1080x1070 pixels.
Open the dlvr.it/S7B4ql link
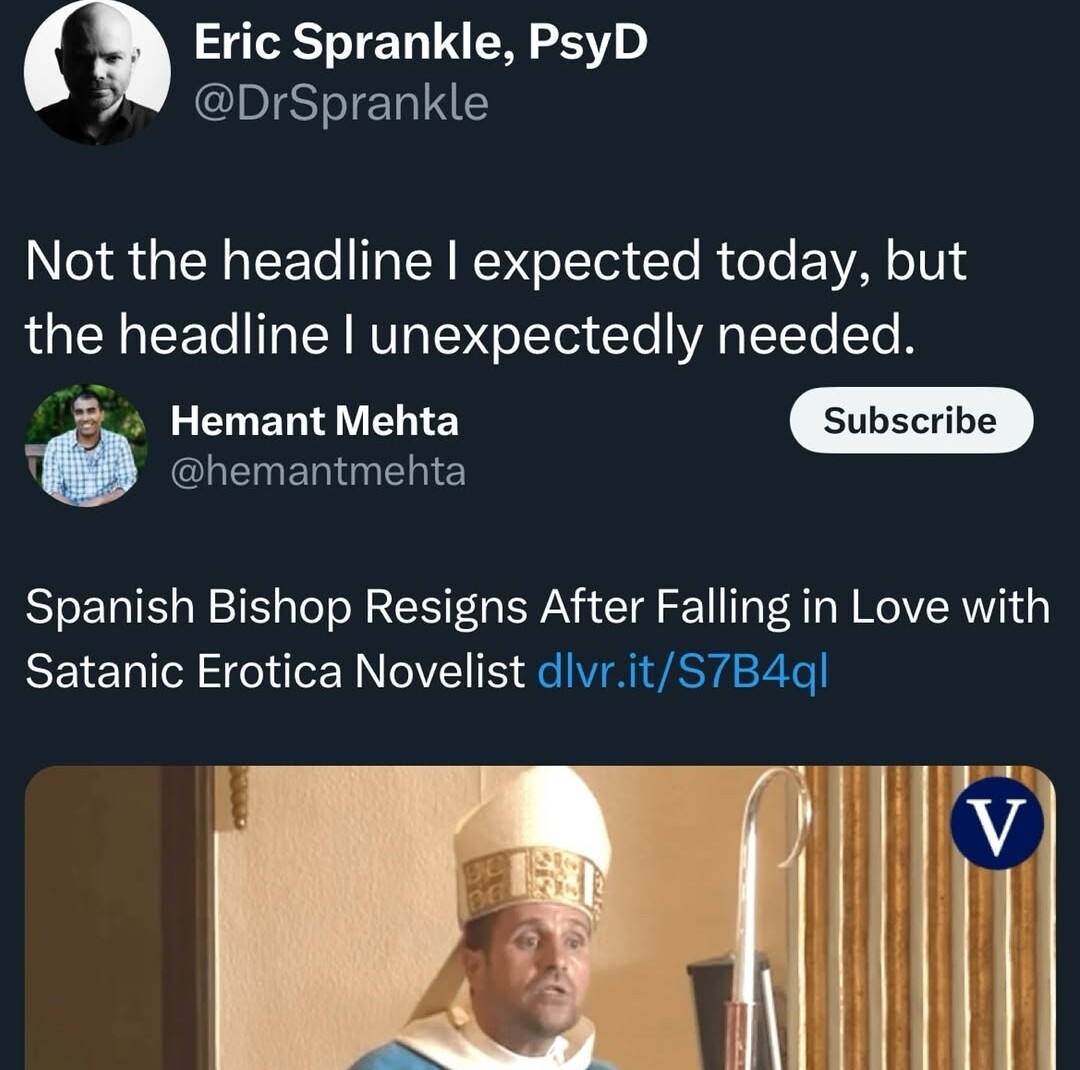(683, 672)
